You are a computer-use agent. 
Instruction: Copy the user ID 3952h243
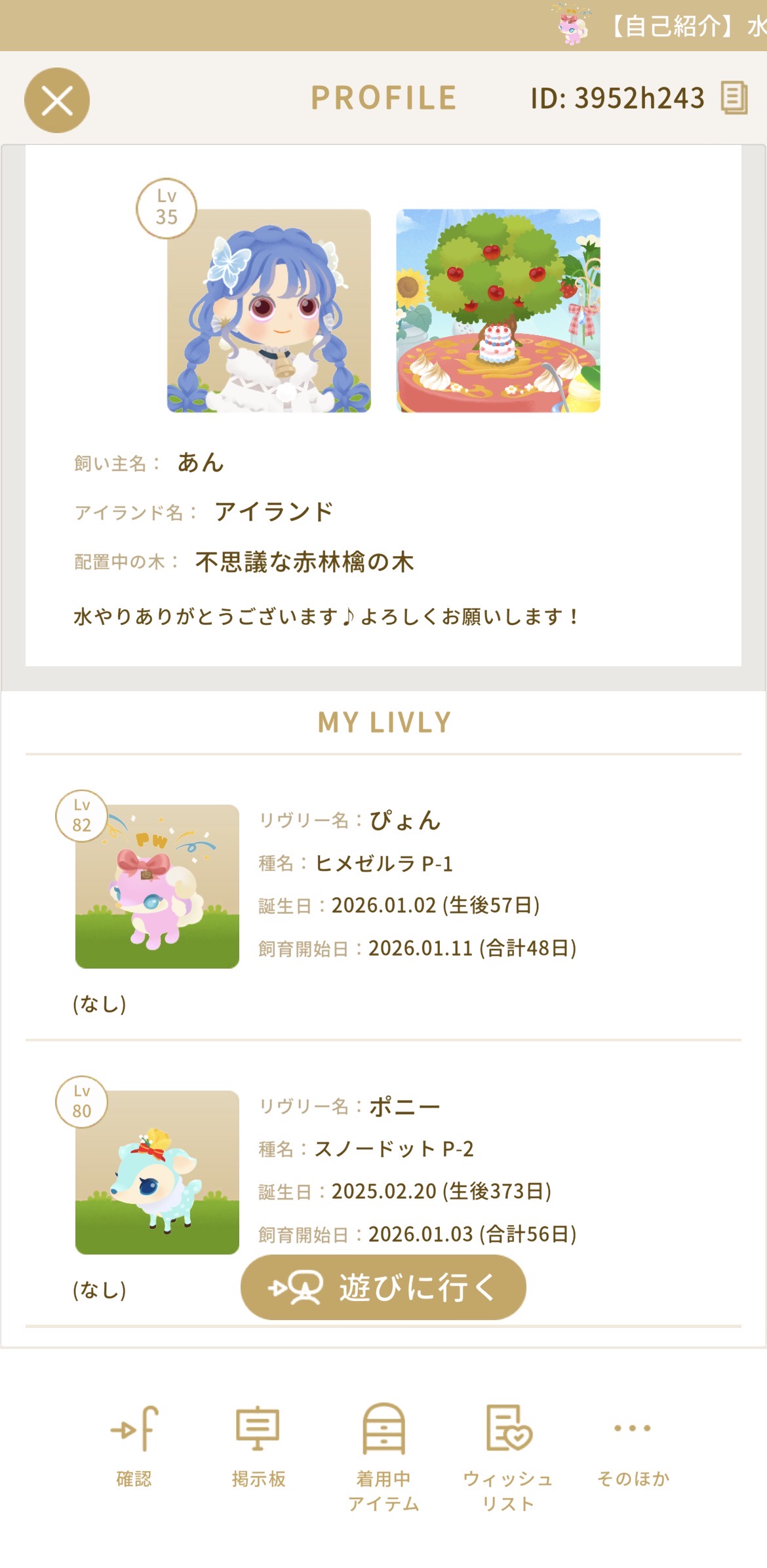pos(734,98)
